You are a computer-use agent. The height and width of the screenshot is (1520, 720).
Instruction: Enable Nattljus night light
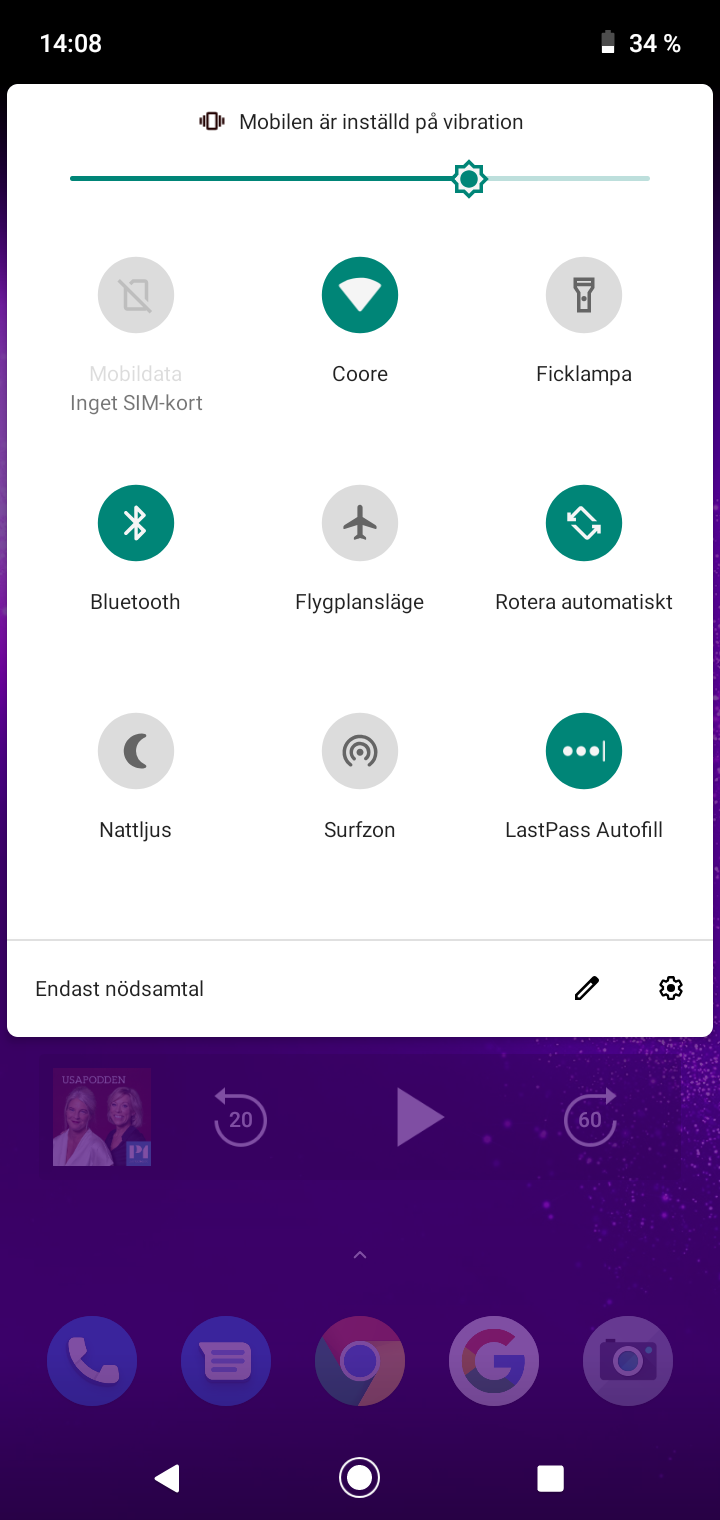136,751
